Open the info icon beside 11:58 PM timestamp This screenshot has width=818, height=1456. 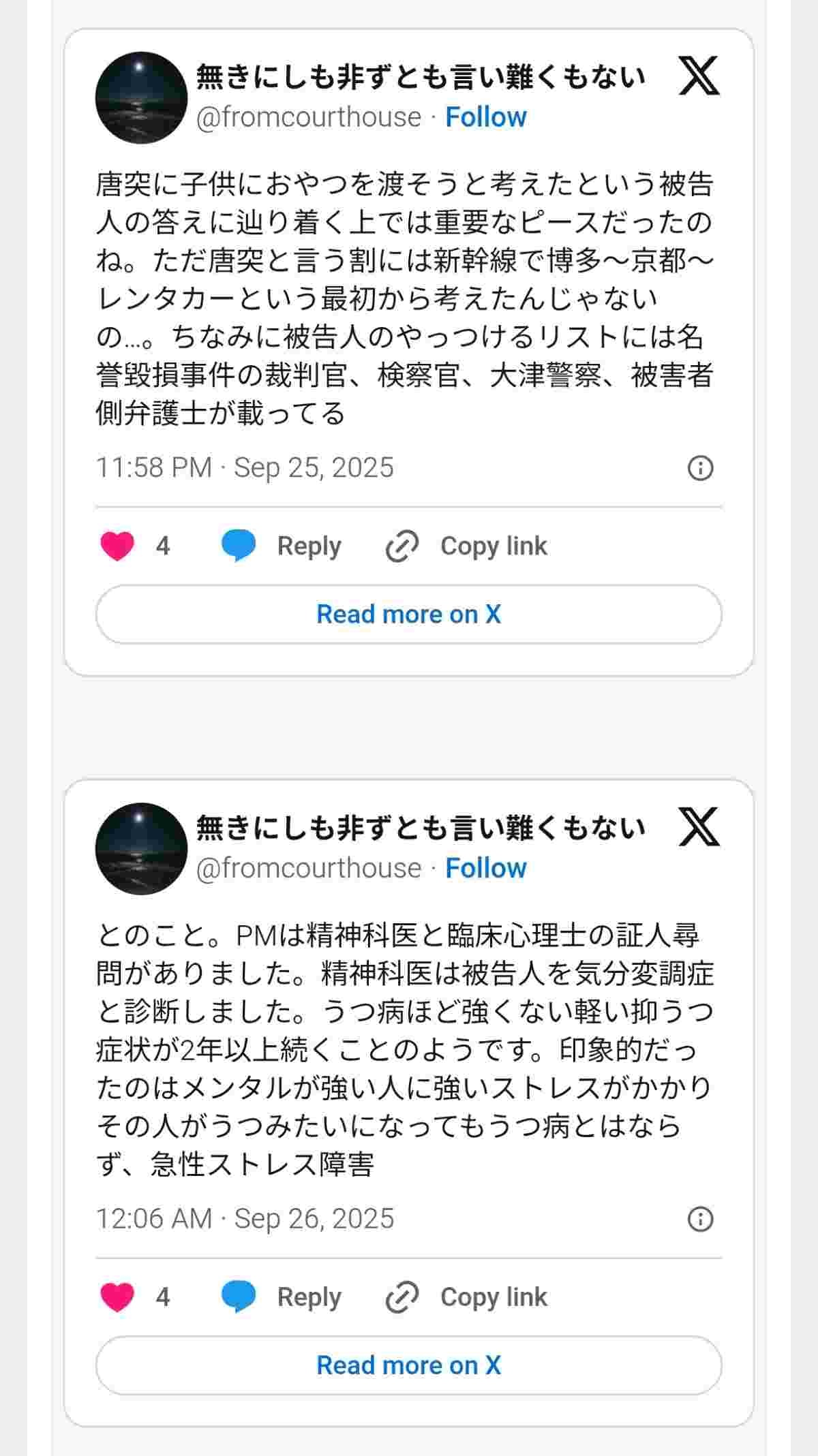click(x=700, y=468)
